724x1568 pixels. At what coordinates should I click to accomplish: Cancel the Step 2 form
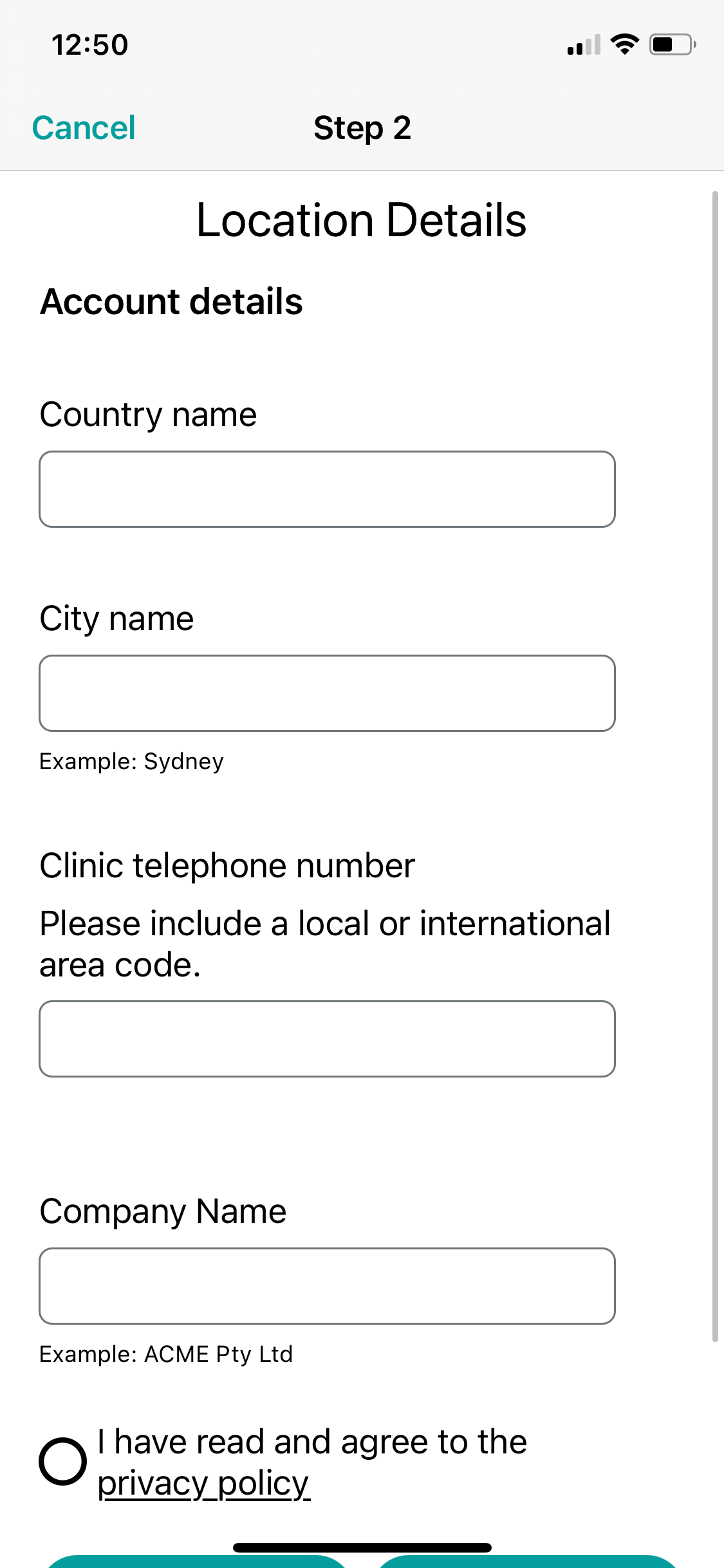pyautogui.click(x=84, y=127)
